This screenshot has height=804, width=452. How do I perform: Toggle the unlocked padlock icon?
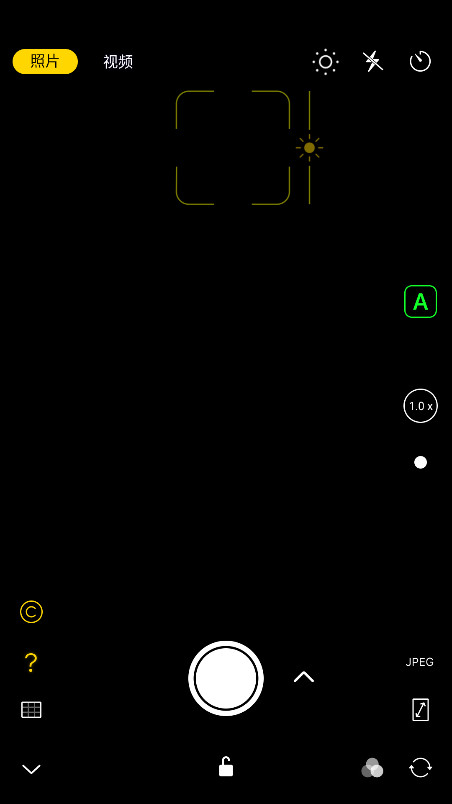pyautogui.click(x=226, y=767)
